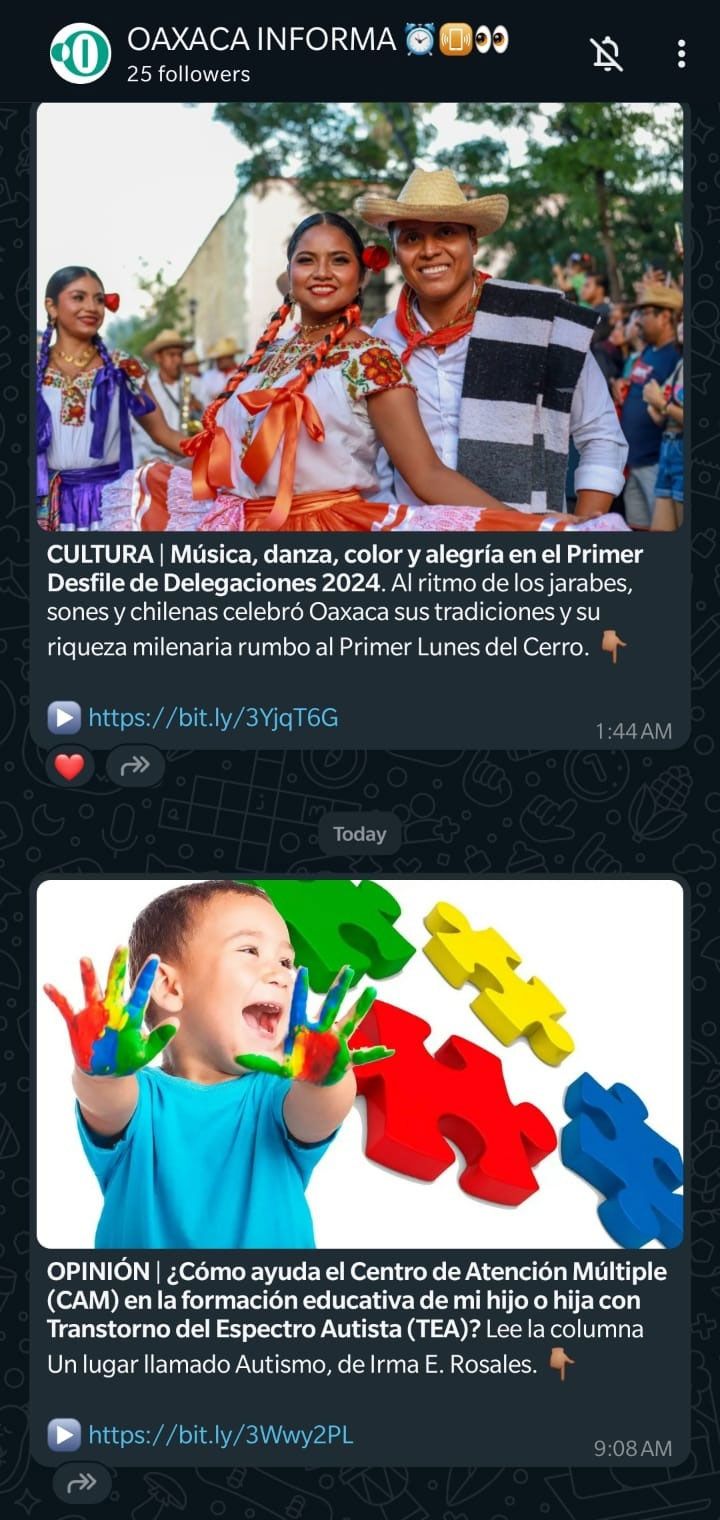Tap the heart reaction under the CULTURA post
720x1520 pixels.
pyautogui.click(x=69, y=767)
